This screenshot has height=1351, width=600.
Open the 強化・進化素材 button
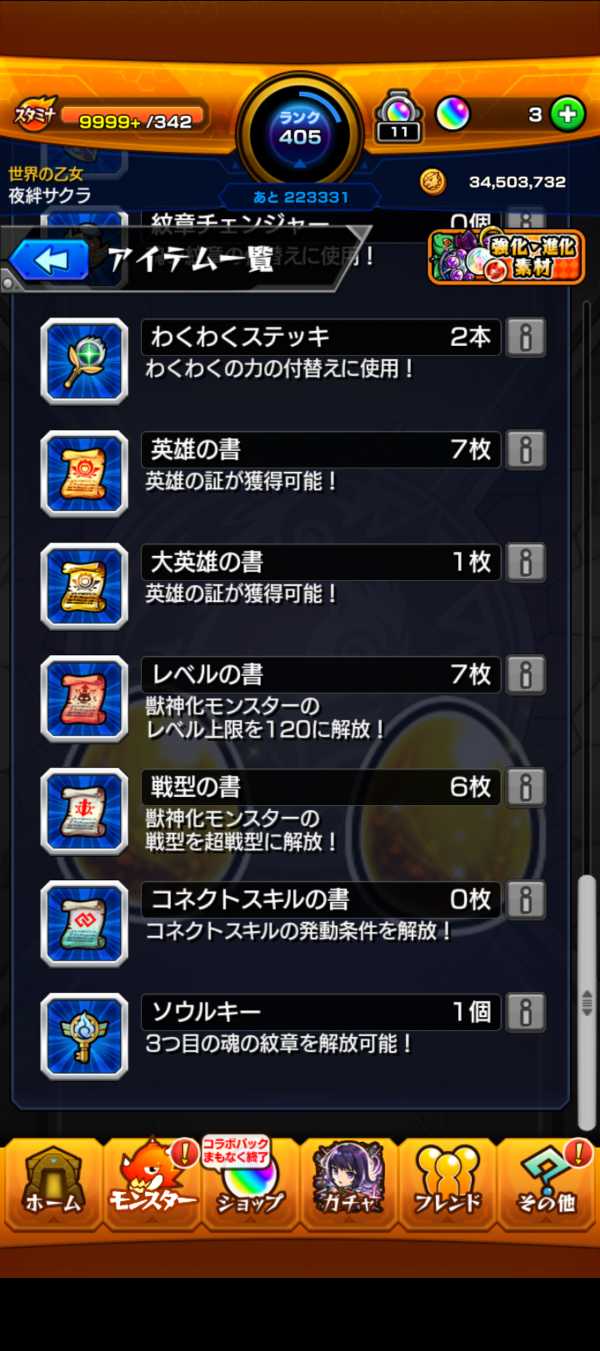tap(506, 257)
